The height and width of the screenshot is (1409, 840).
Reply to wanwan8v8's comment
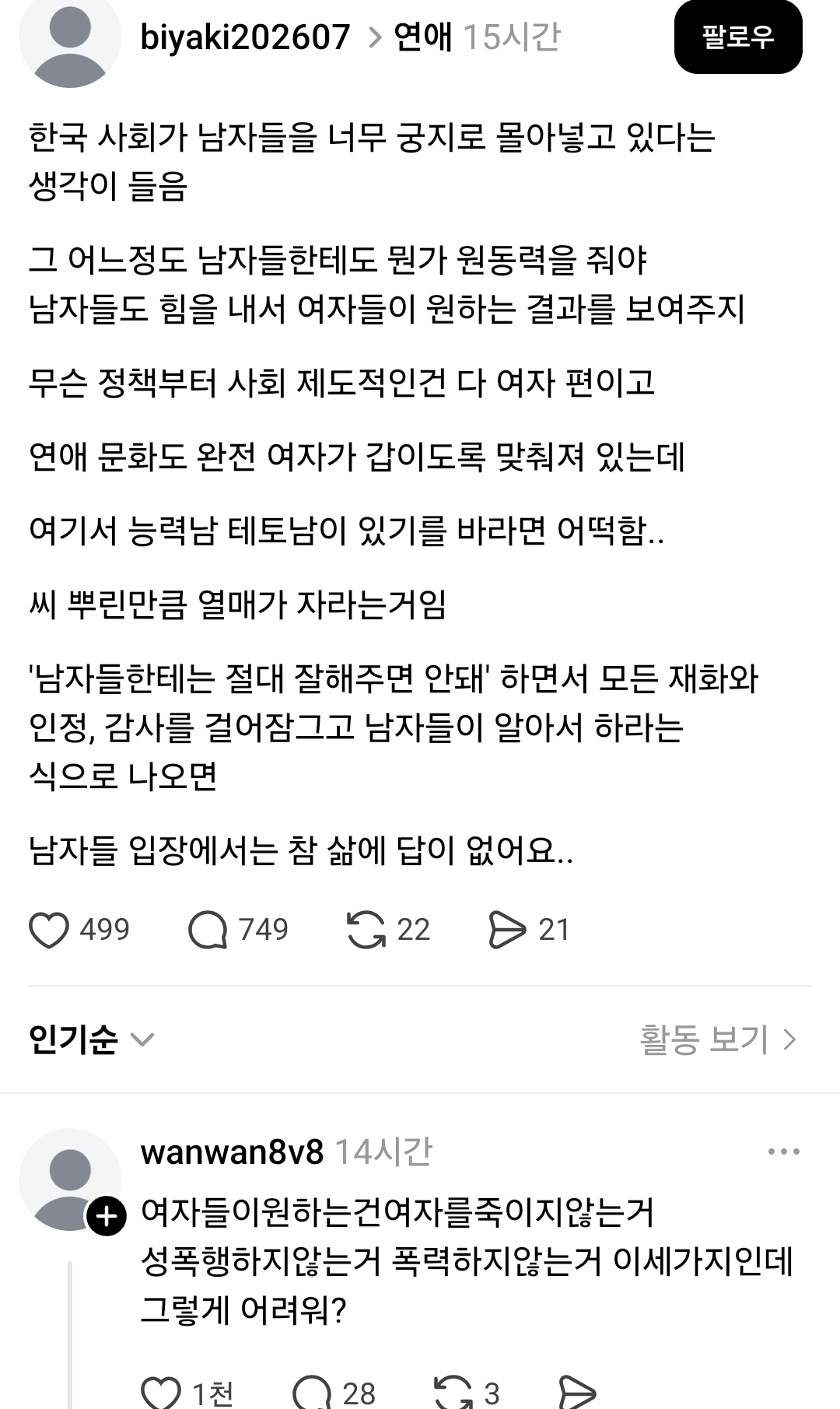point(312,1392)
